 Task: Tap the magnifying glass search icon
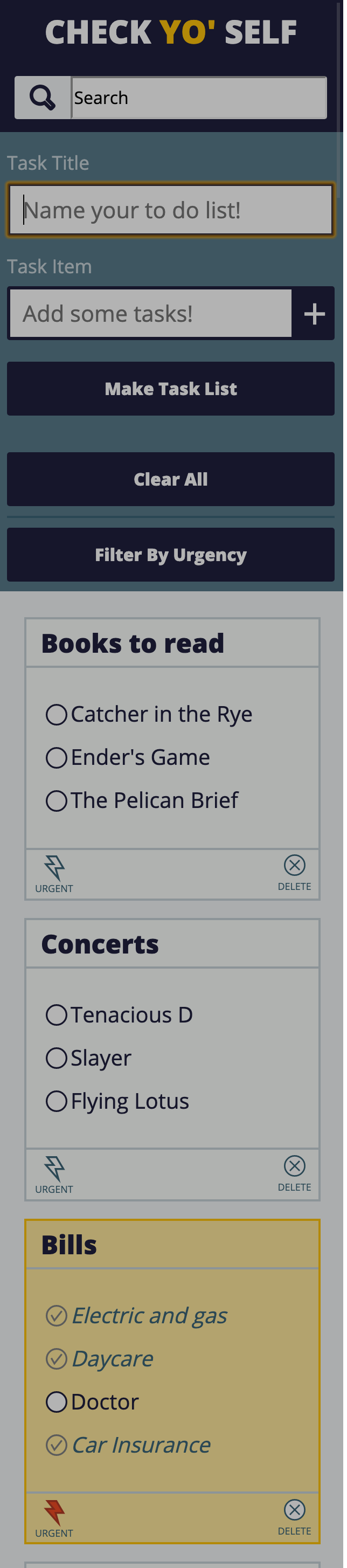(x=42, y=98)
